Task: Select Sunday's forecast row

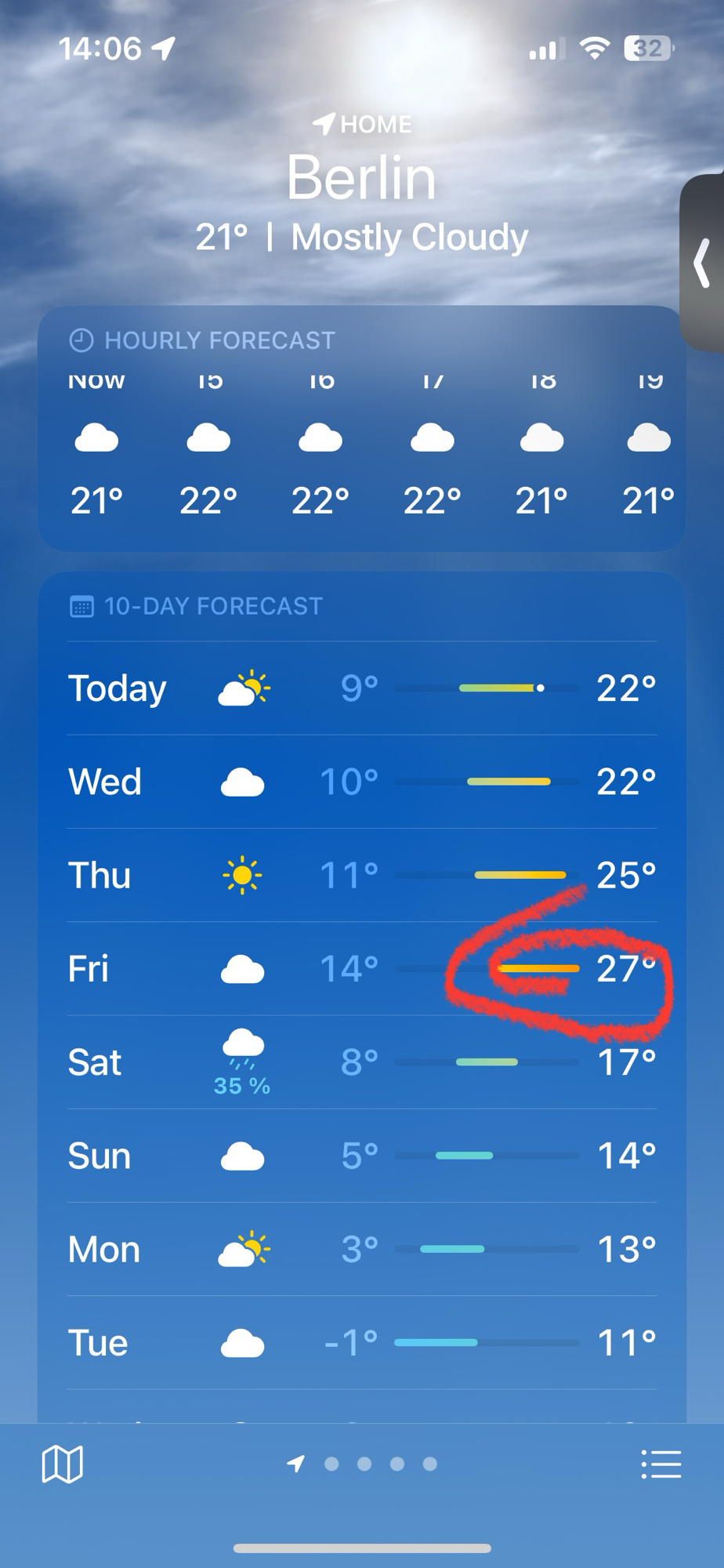Action: 361,1156
